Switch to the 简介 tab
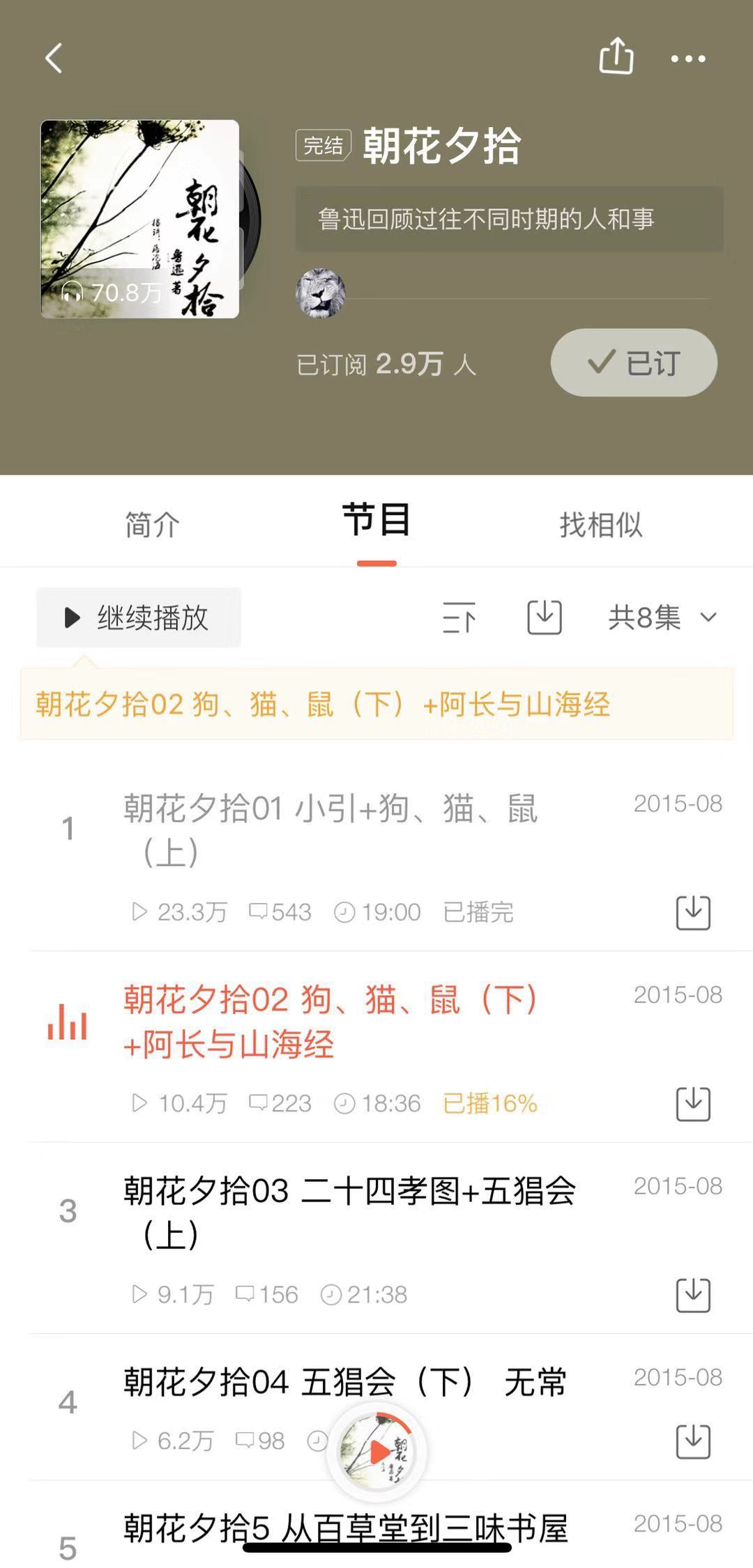753x1568 pixels. click(152, 525)
